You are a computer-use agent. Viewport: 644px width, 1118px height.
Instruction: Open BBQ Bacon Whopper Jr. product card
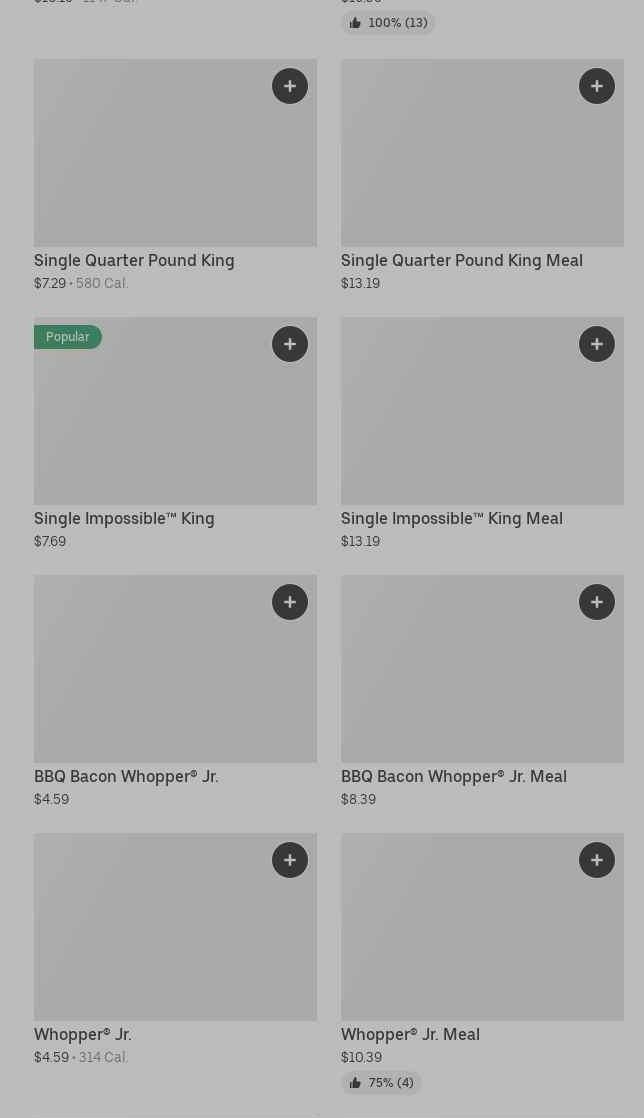point(175,692)
